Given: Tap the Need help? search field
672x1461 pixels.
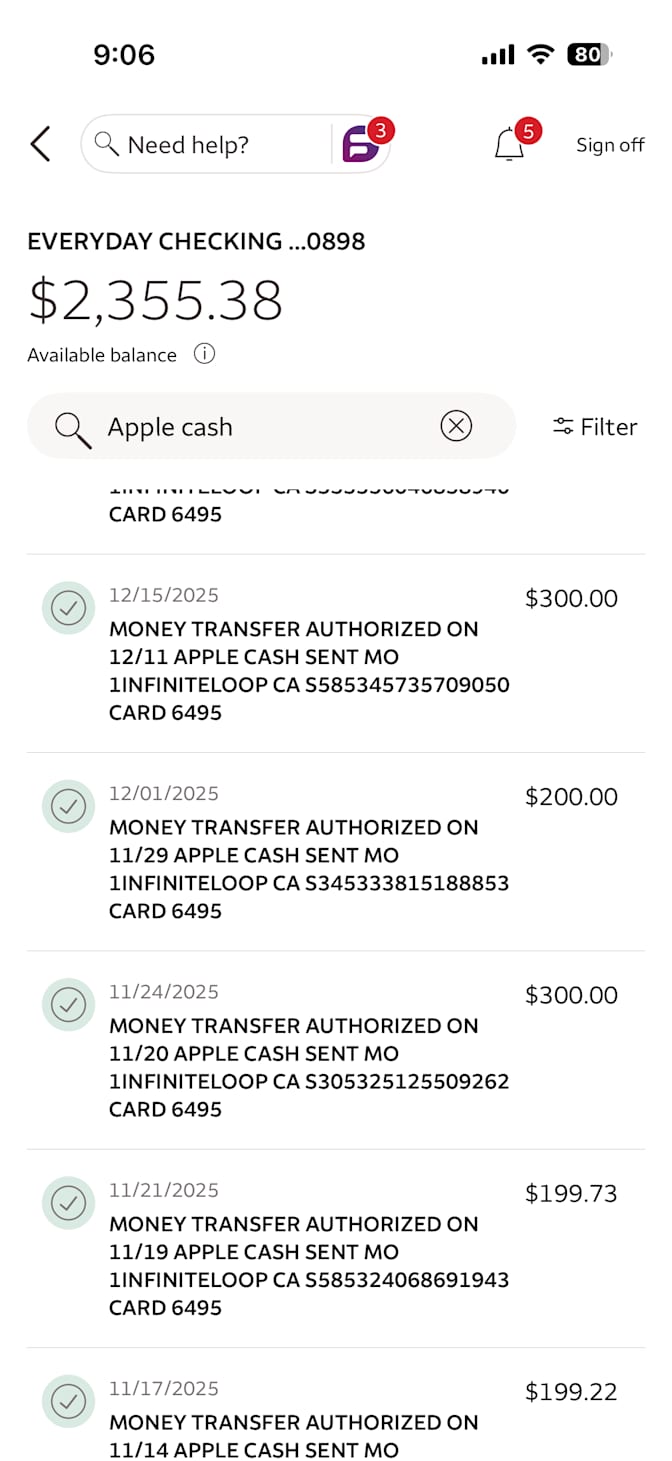Looking at the screenshot, I should (x=206, y=145).
